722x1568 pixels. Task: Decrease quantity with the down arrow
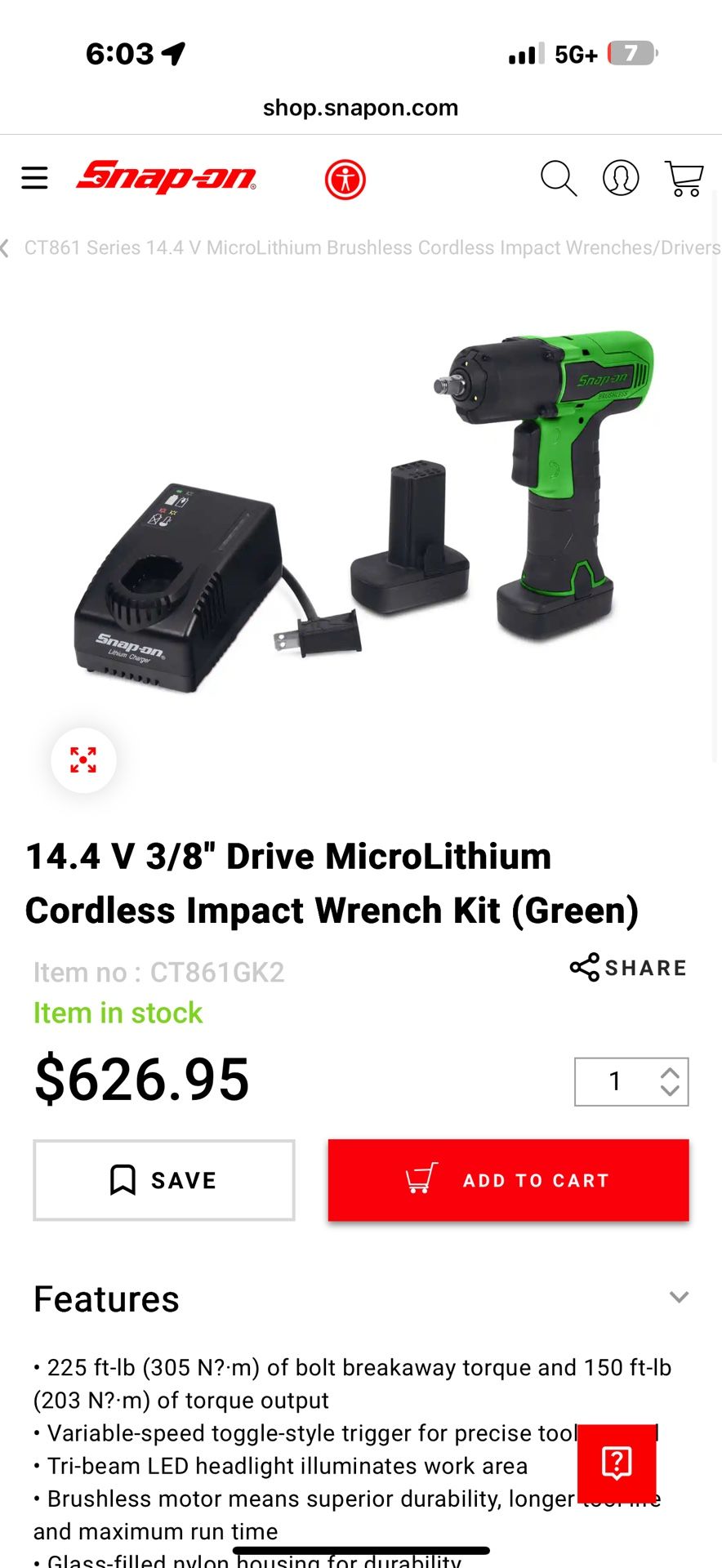tap(671, 1090)
